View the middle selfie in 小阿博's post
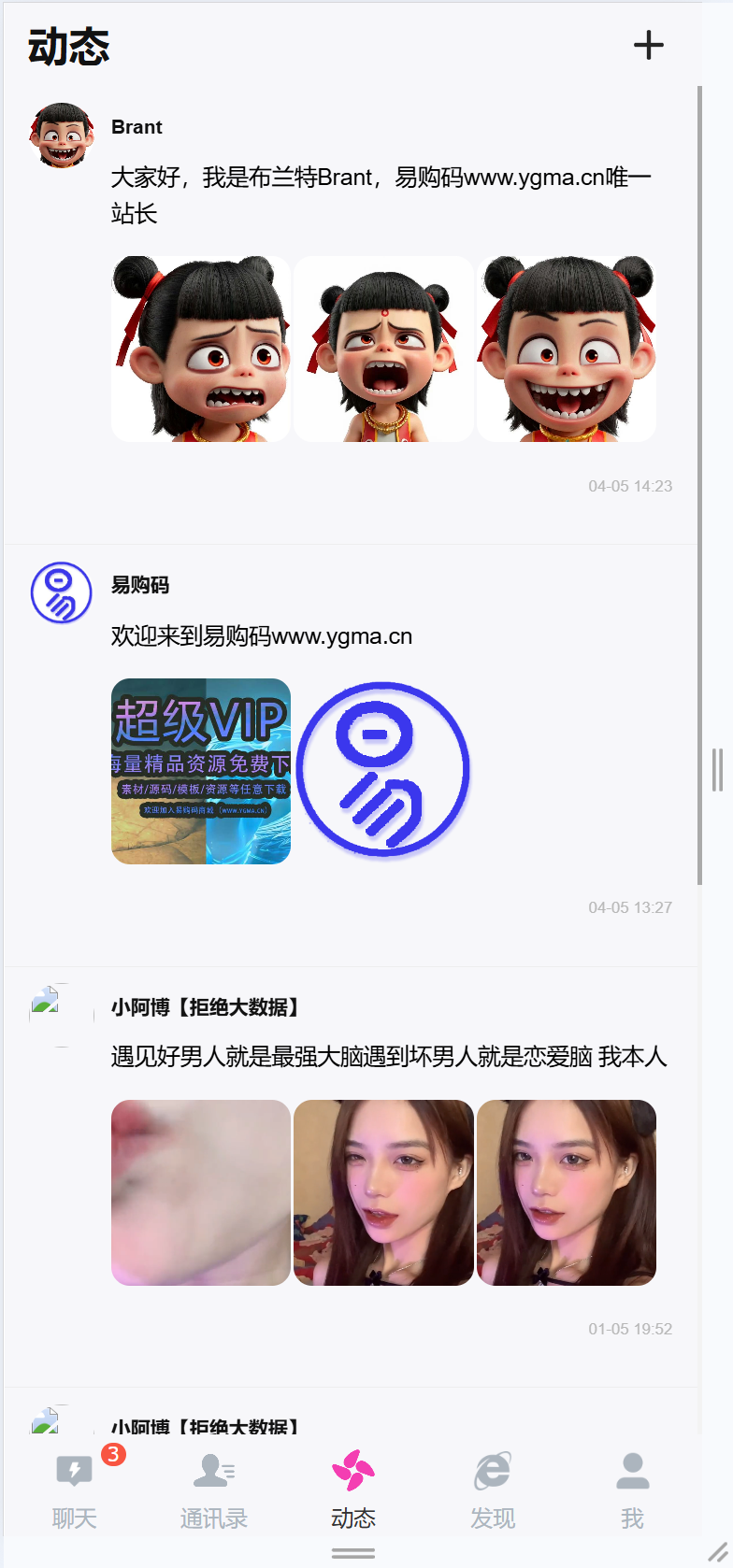 click(x=383, y=1192)
